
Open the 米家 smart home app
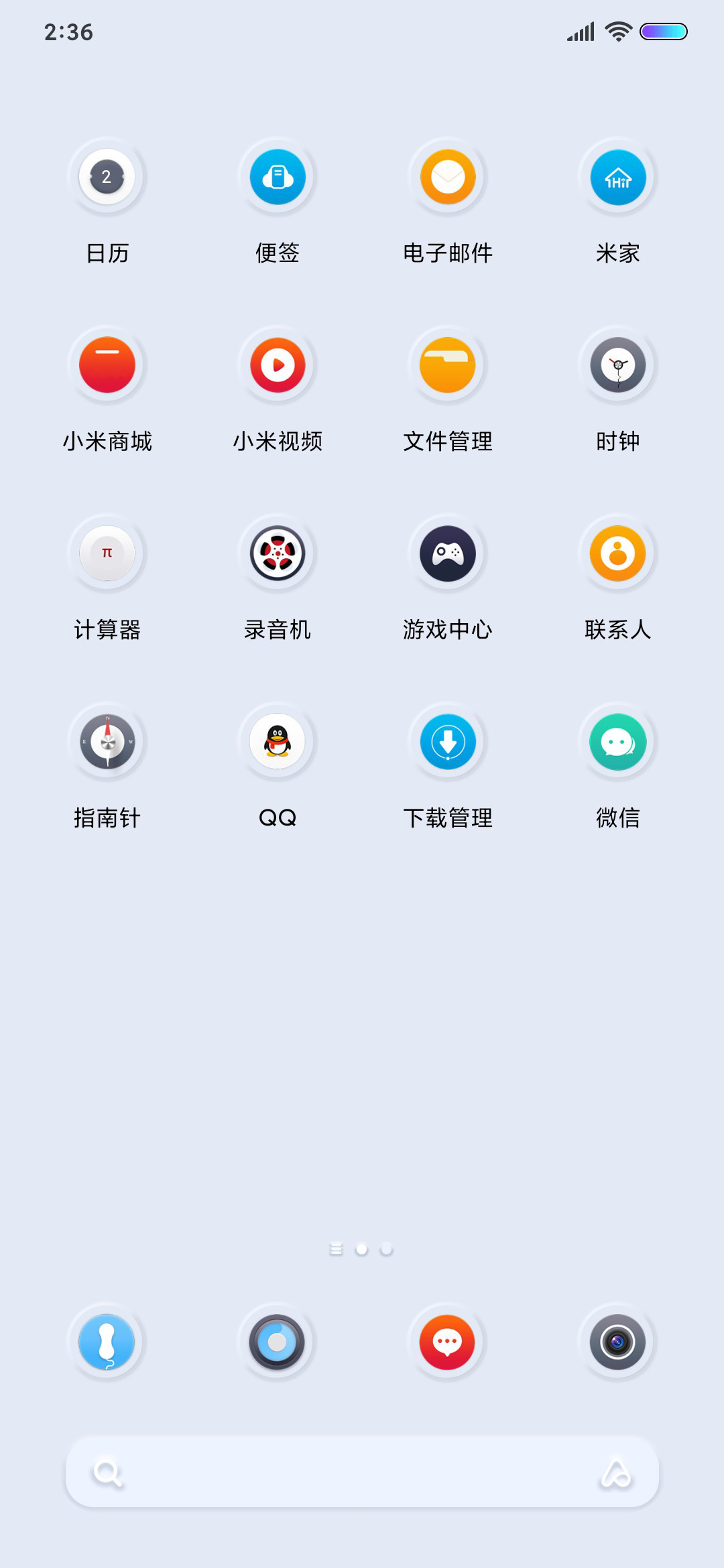(x=618, y=177)
